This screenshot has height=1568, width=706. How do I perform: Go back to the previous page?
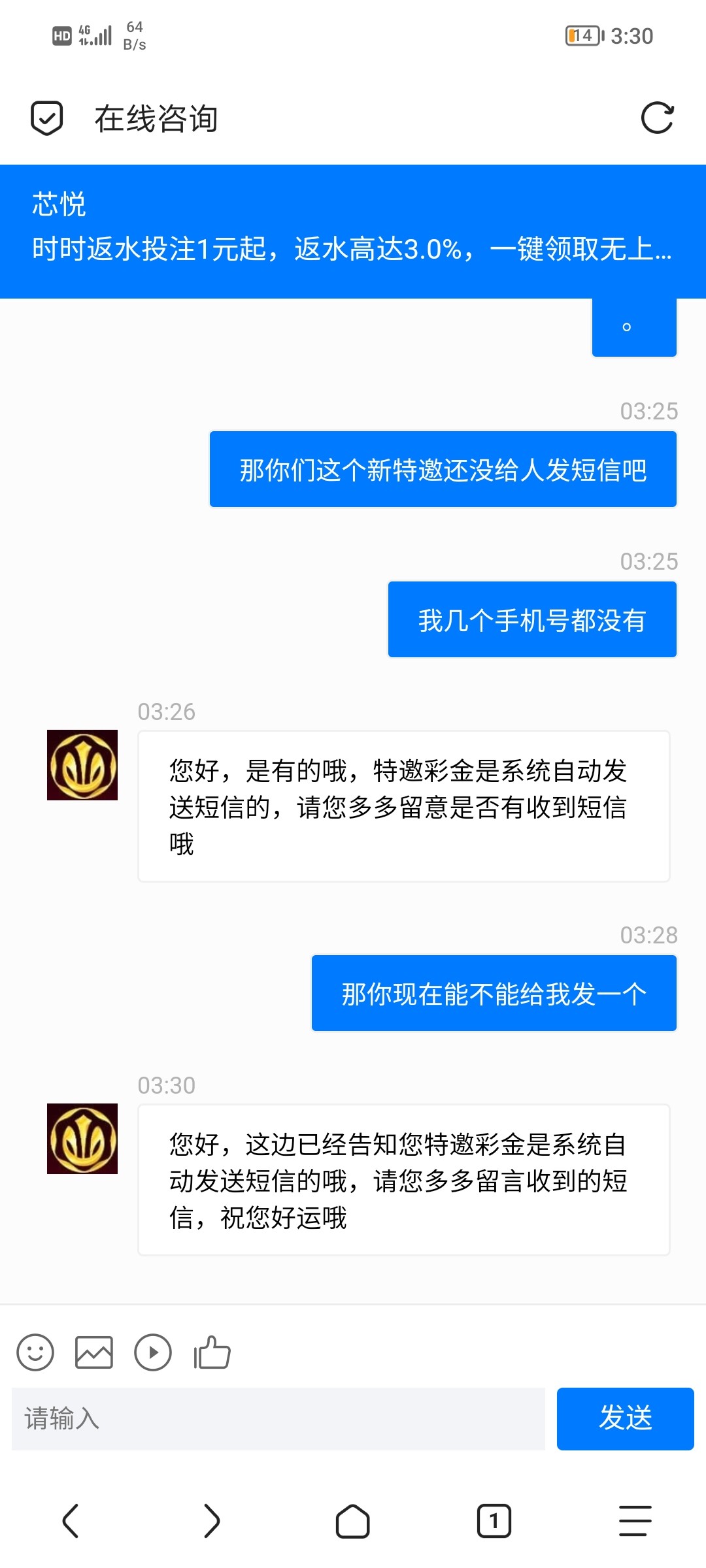click(71, 1521)
